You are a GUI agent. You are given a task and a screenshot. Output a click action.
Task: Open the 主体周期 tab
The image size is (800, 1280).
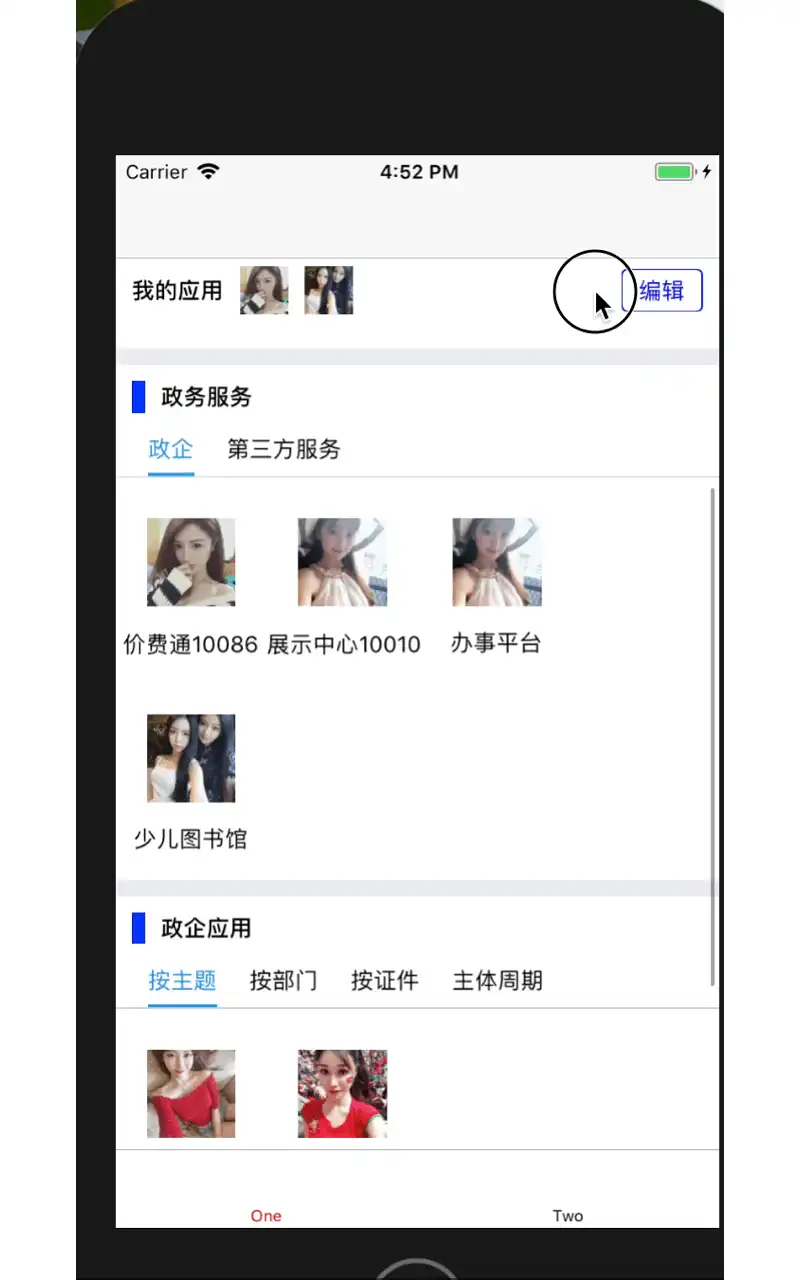click(x=498, y=980)
